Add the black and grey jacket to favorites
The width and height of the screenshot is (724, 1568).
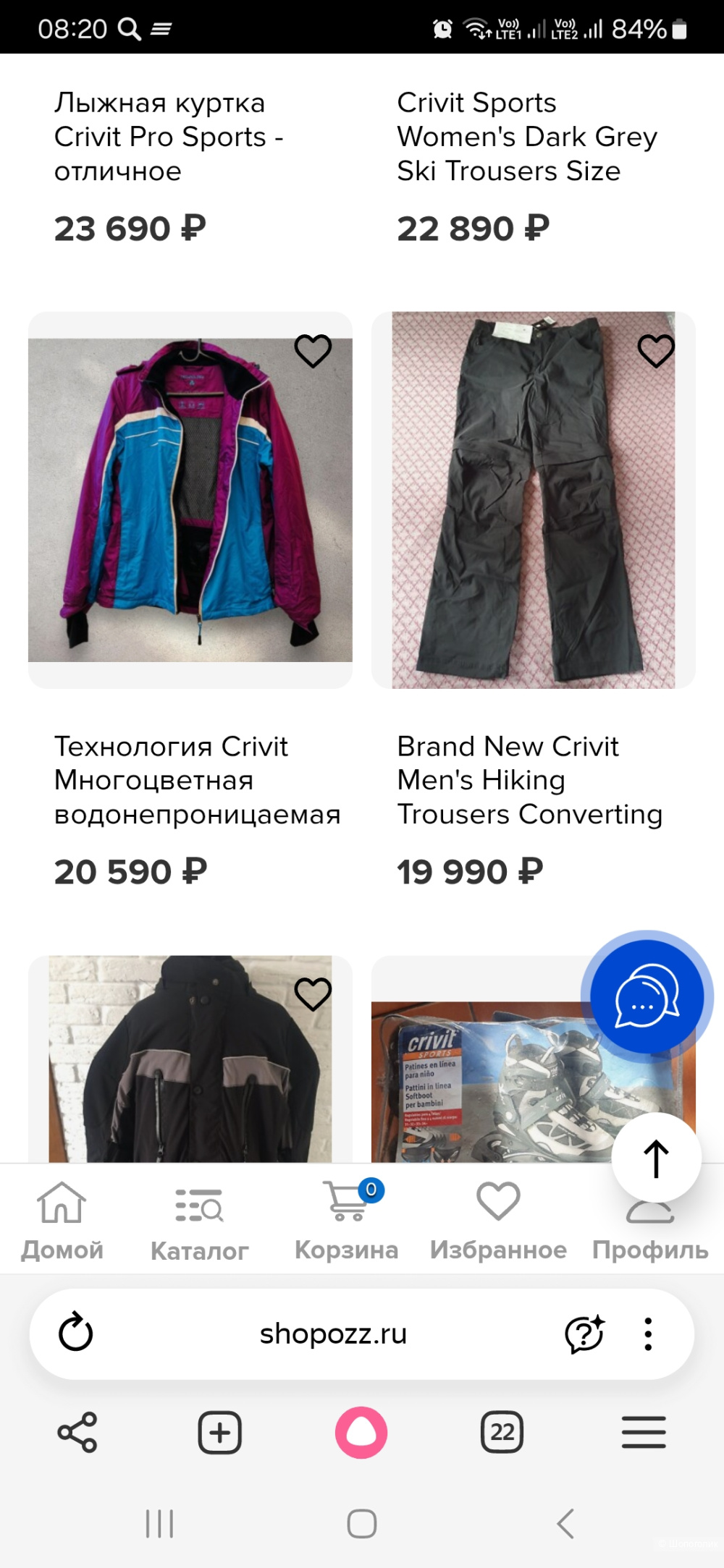[x=313, y=995]
